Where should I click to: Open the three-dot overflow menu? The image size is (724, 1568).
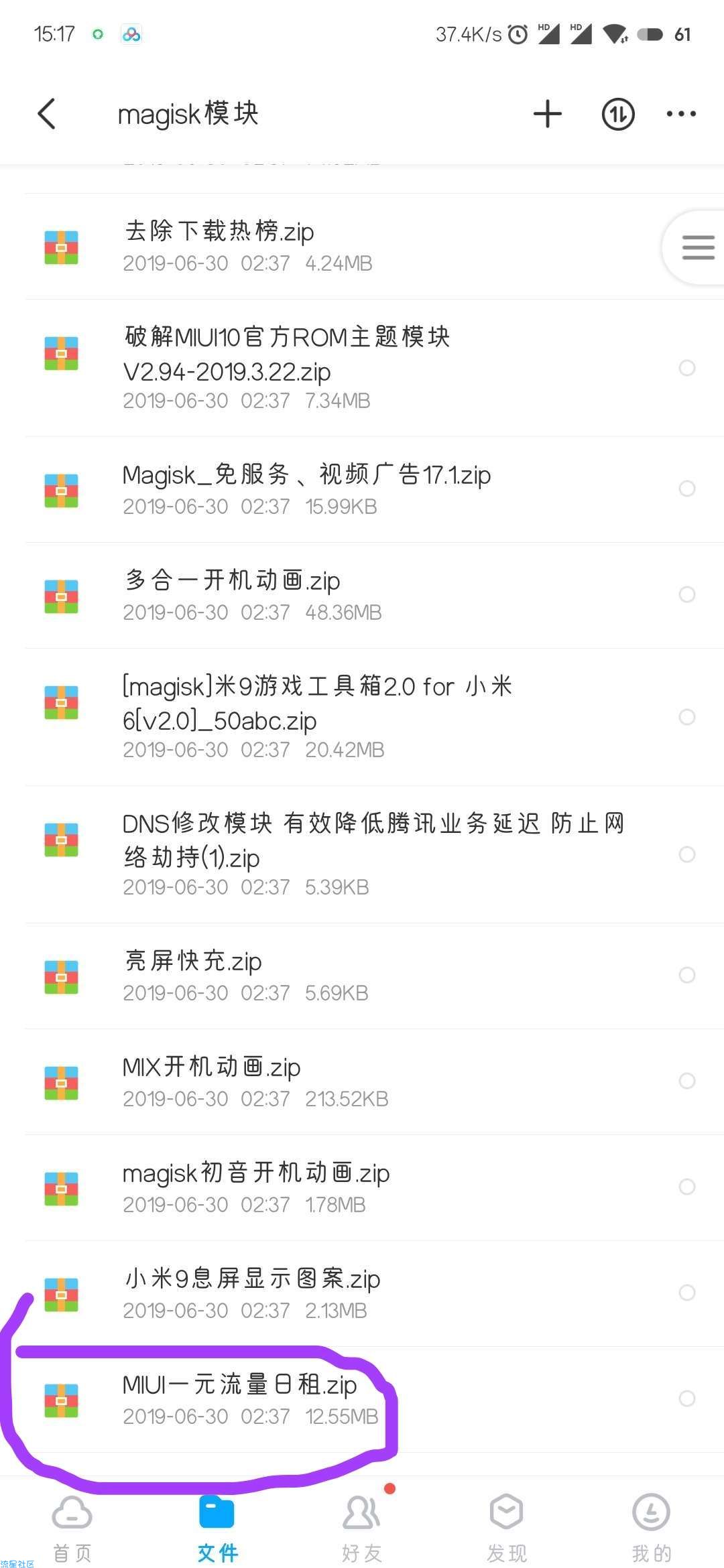tap(681, 114)
